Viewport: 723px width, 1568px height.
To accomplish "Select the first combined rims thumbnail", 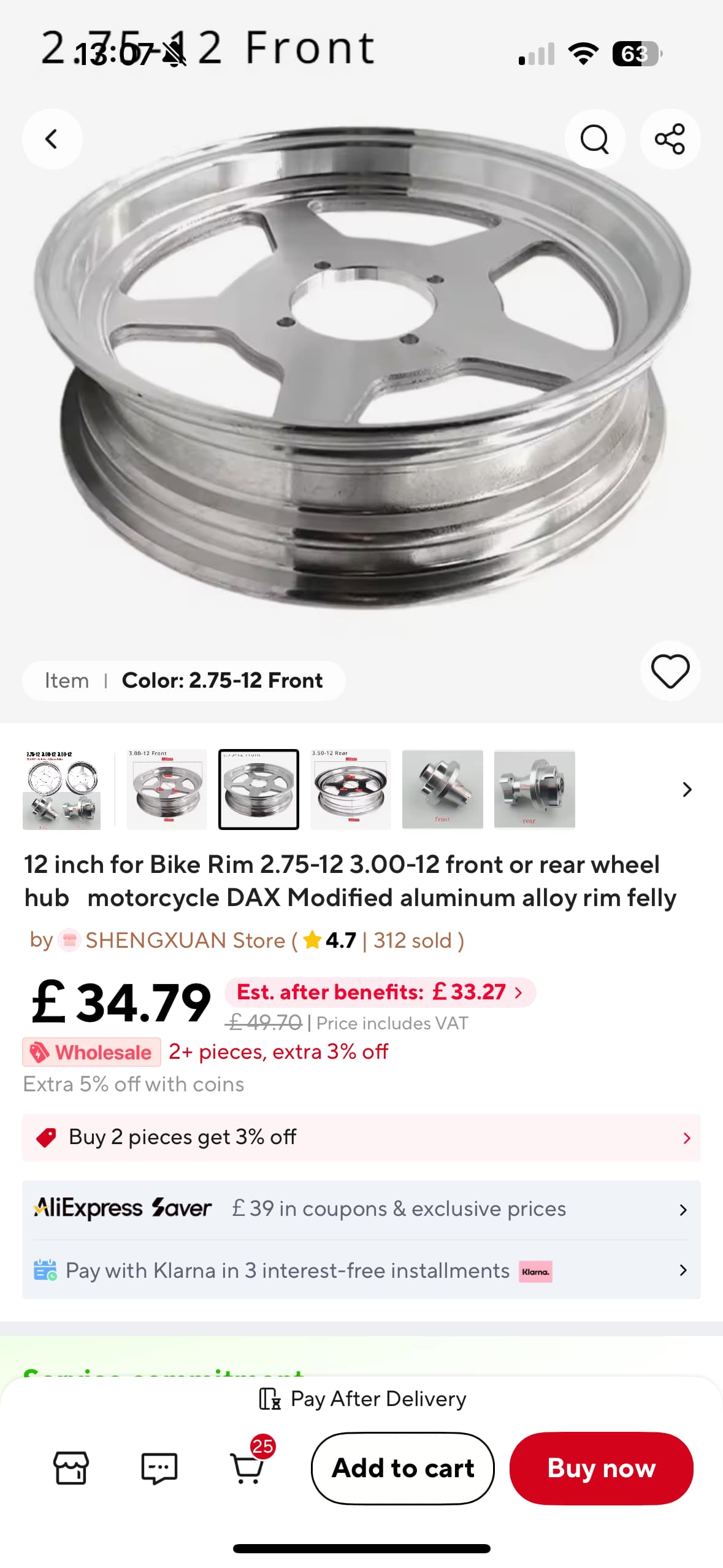I will tap(61, 790).
